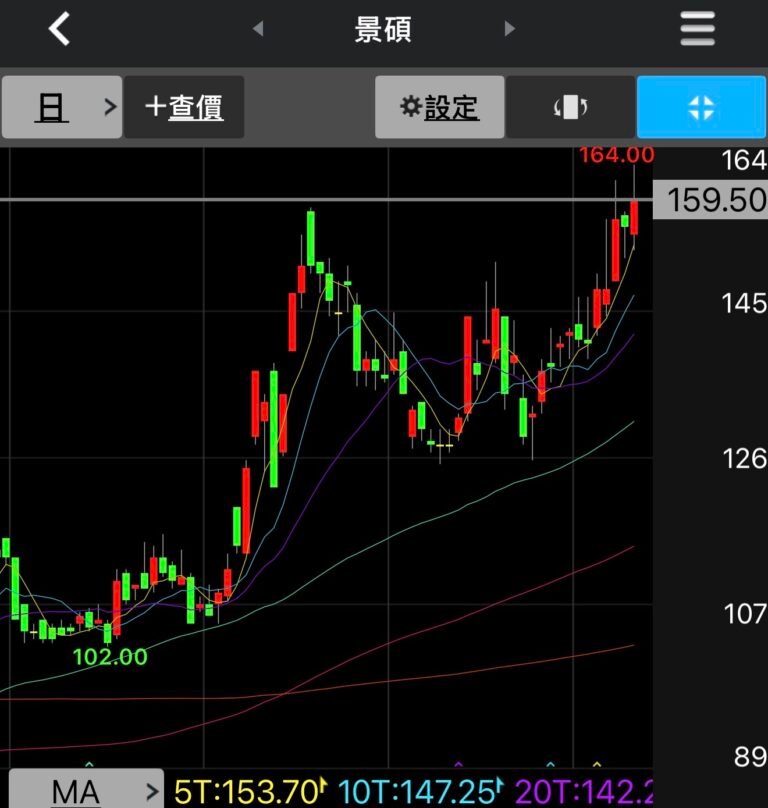Viewport: 768px width, 808px height.
Task: Toggle the fullscreen chart button
Action: [x=701, y=107]
